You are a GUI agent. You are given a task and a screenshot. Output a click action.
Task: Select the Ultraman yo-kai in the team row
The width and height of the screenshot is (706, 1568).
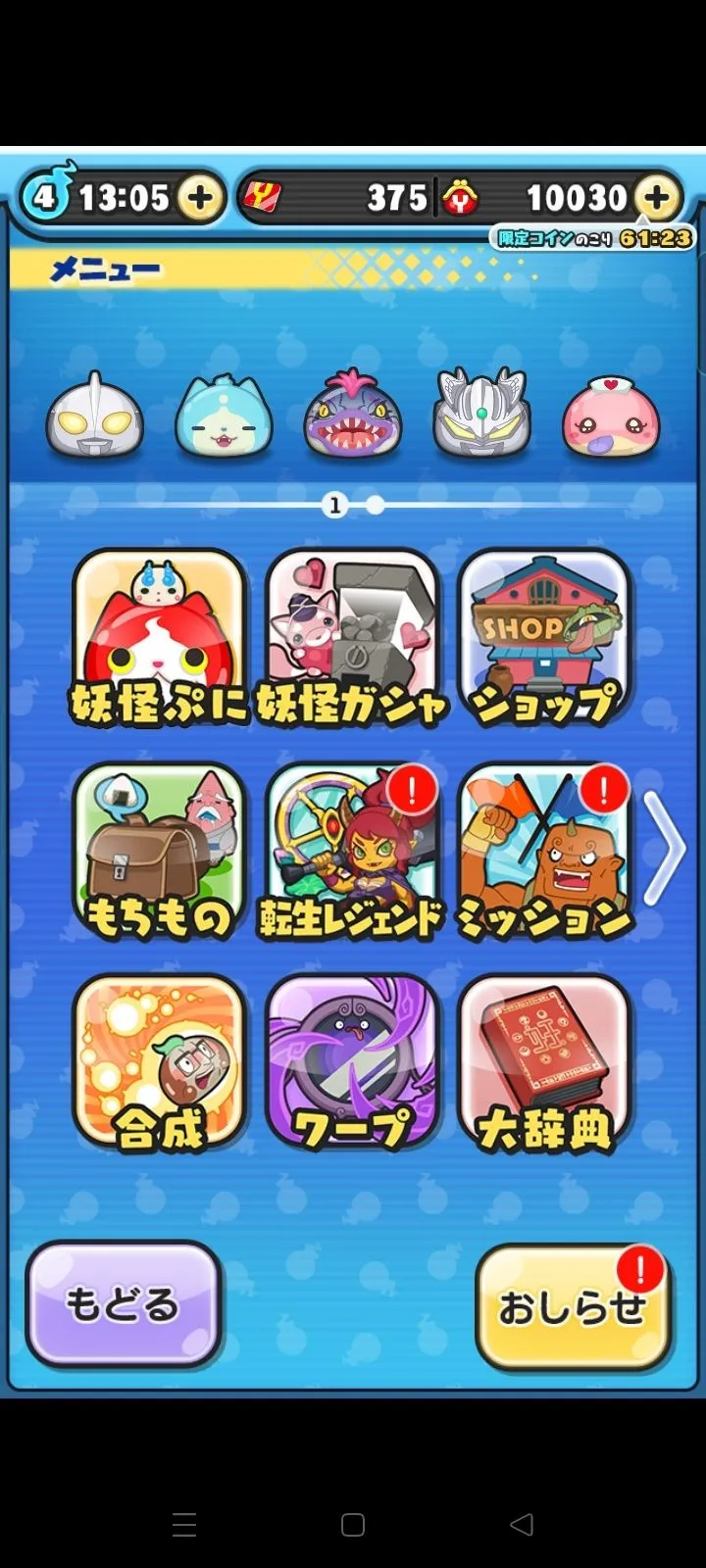[x=95, y=416]
